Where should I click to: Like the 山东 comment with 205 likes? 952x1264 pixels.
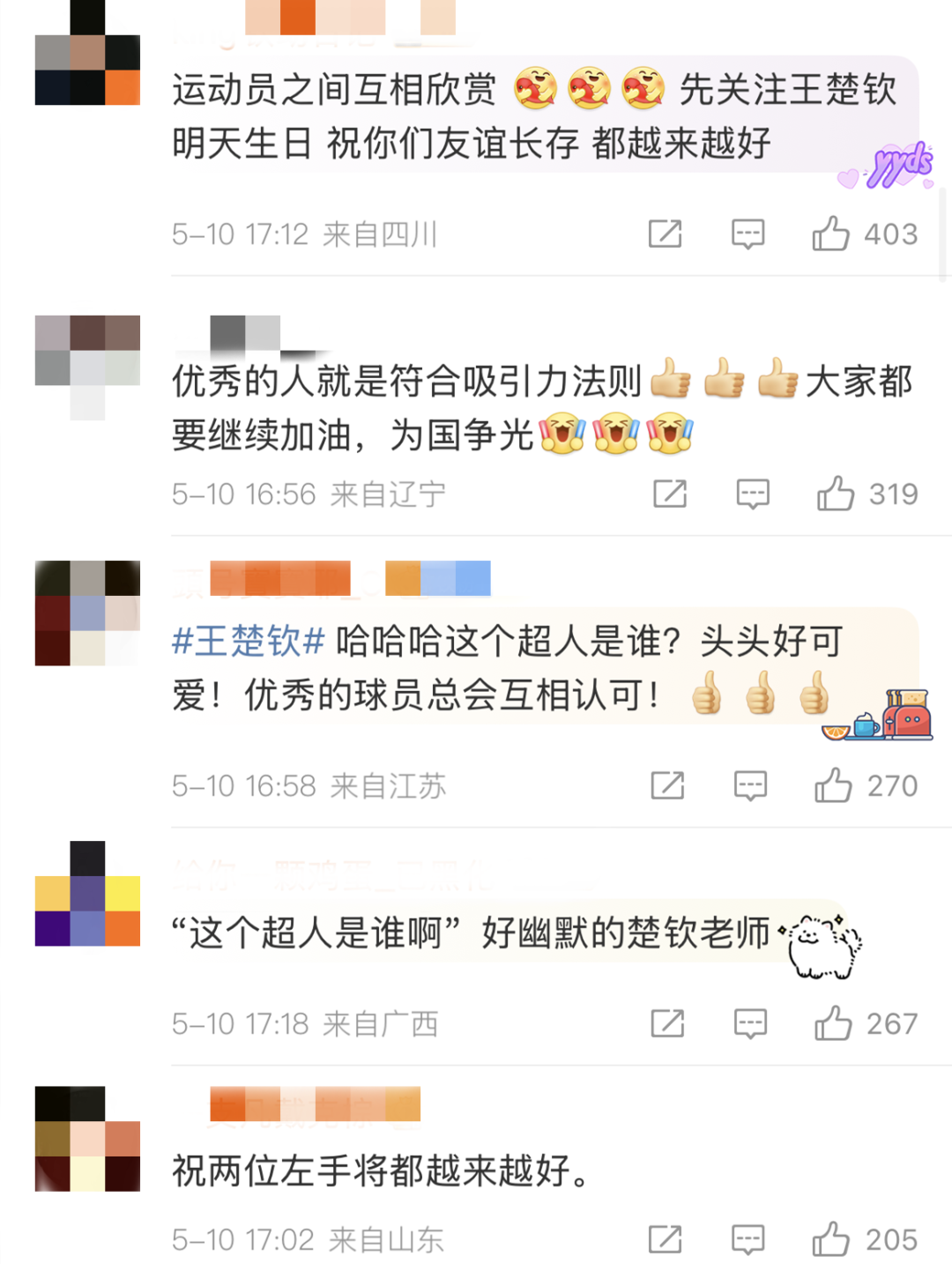[x=831, y=1239]
